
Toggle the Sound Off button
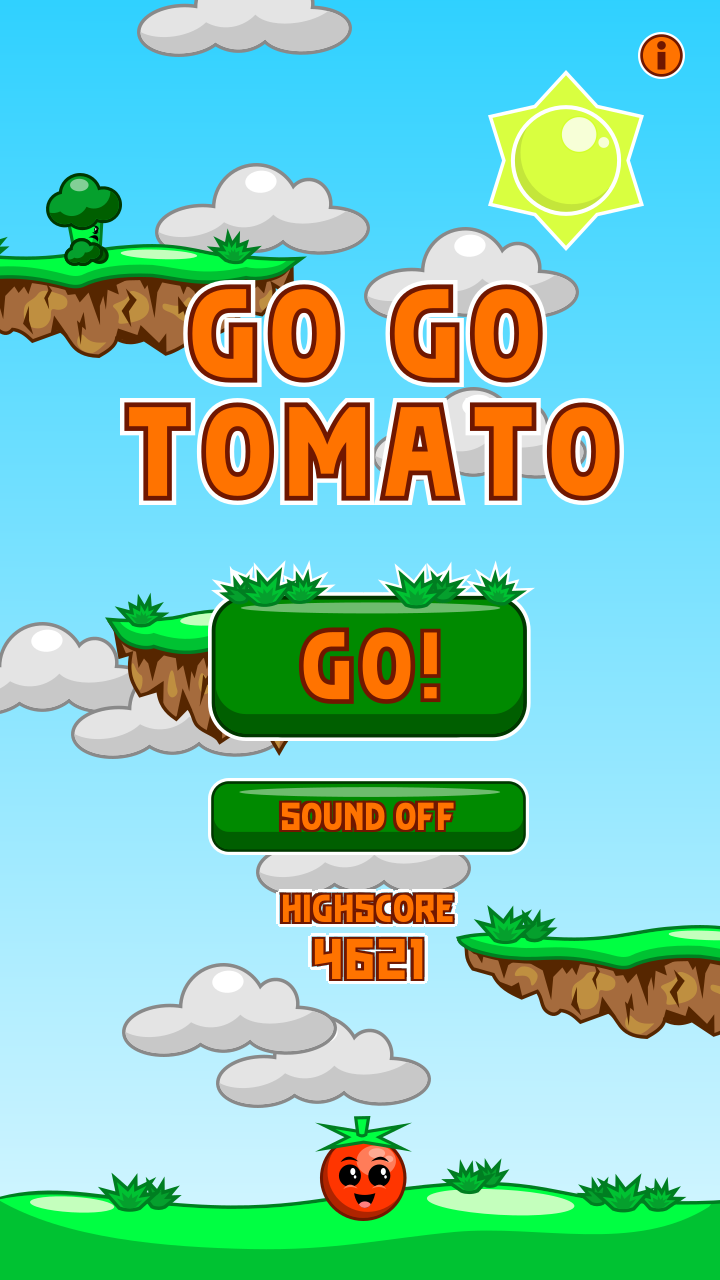[x=368, y=816]
